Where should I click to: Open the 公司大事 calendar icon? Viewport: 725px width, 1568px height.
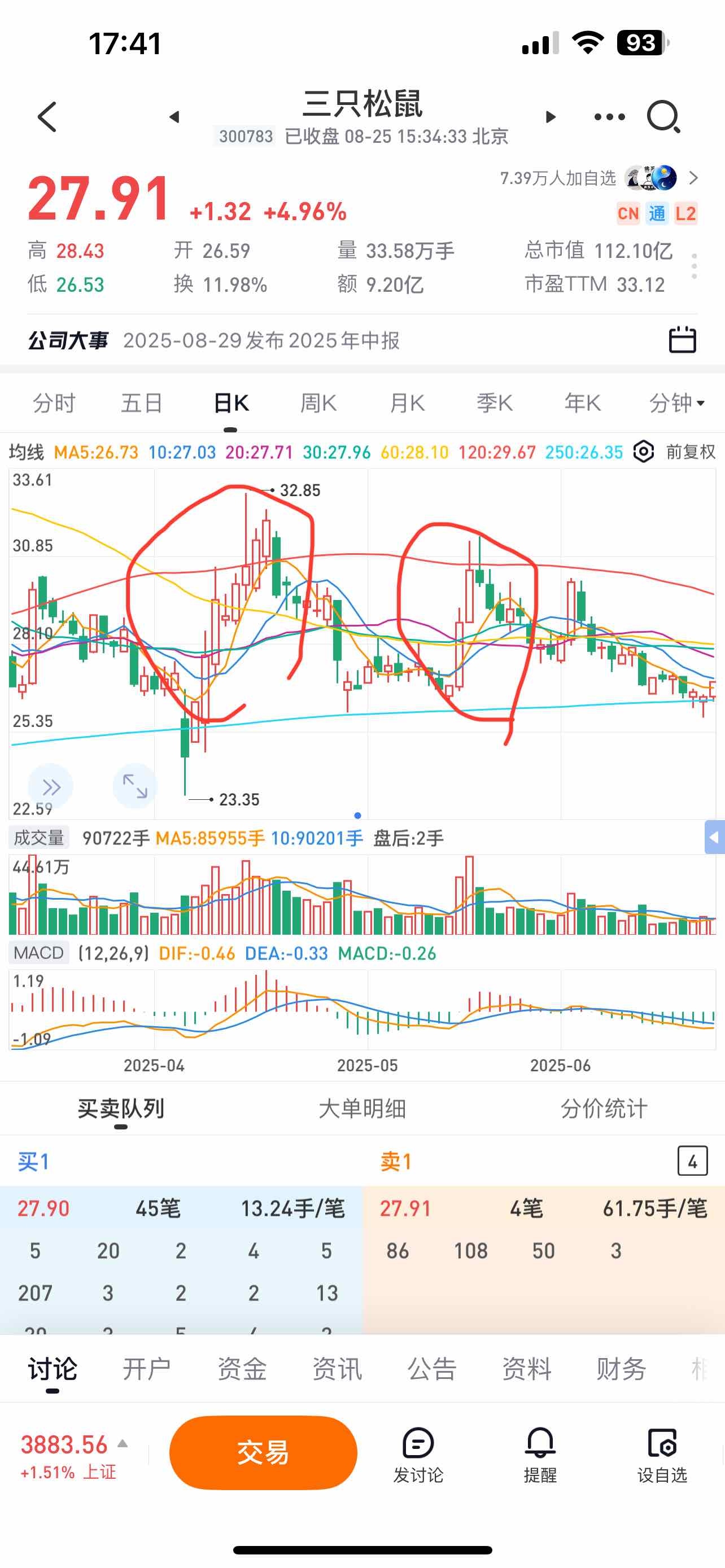coord(682,340)
